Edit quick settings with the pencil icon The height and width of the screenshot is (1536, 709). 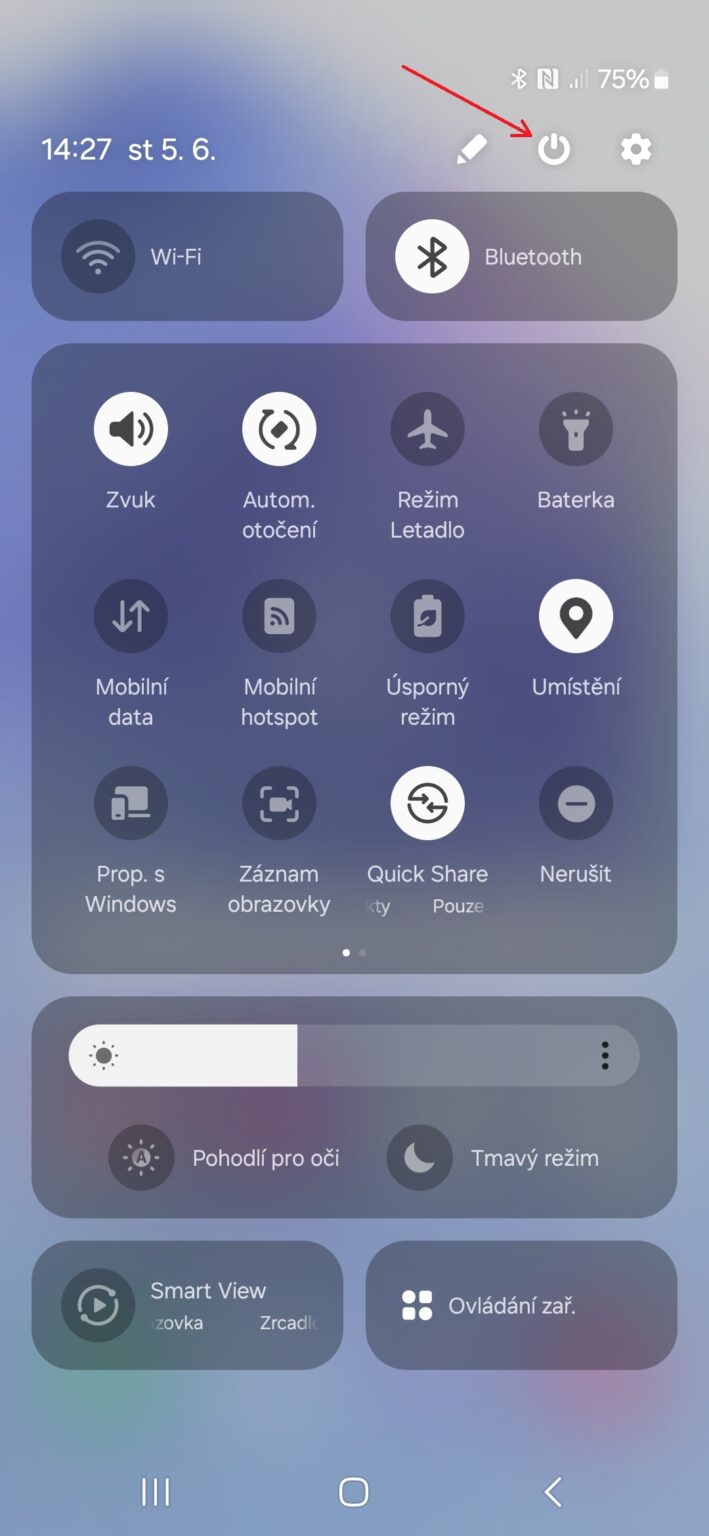[471, 150]
